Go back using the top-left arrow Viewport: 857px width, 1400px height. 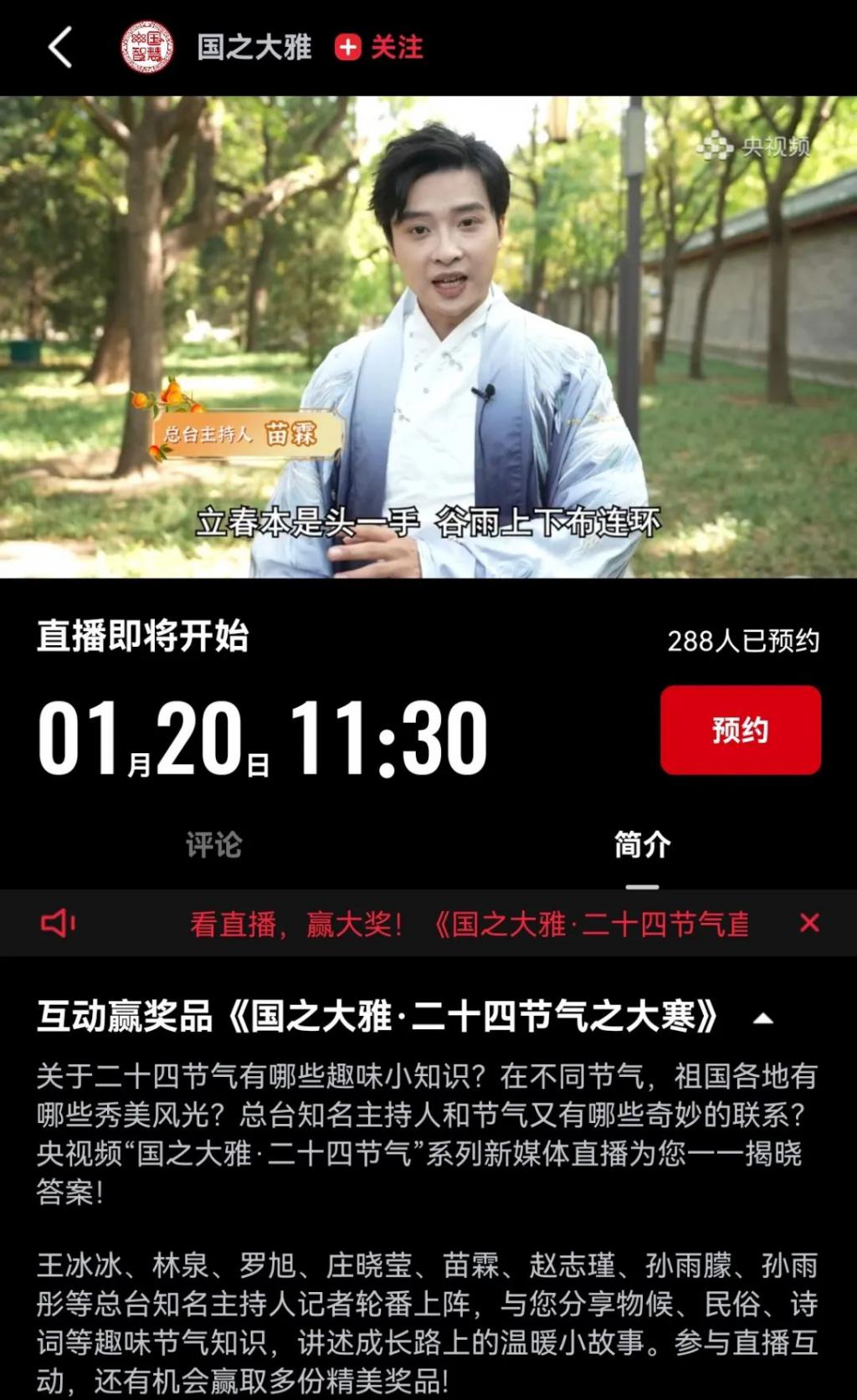(x=60, y=47)
